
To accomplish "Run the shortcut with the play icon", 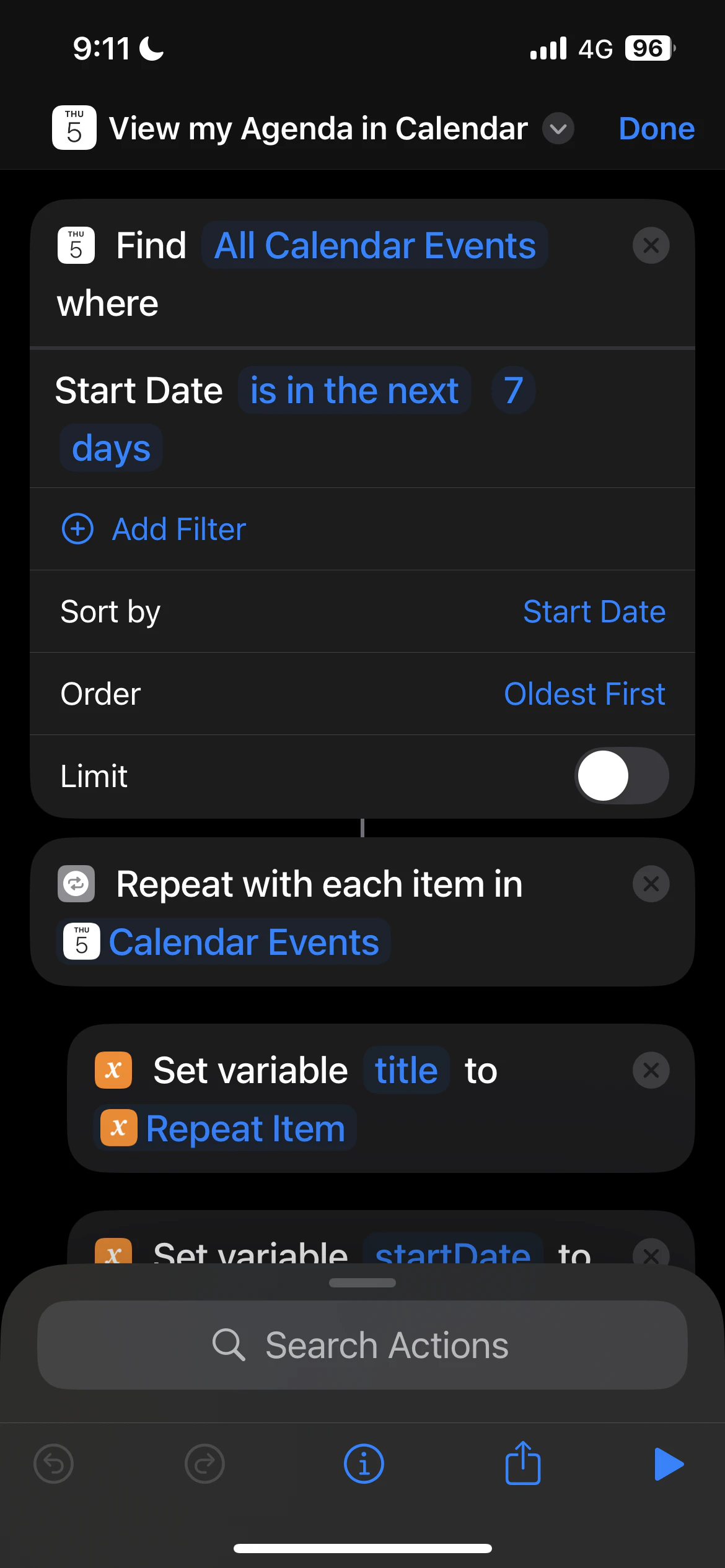I will (x=670, y=1463).
